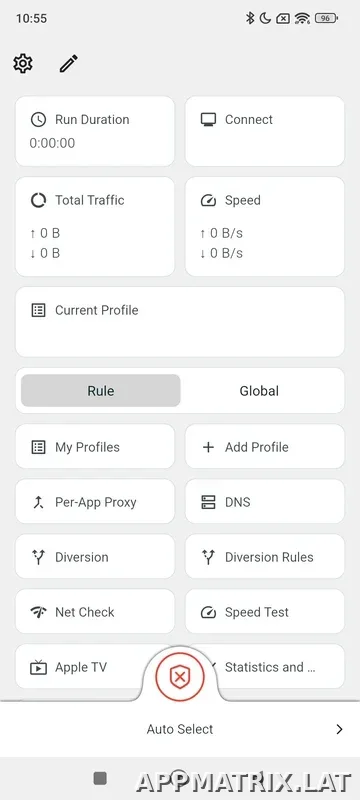Screen dimensions: 360x800
Task: Open Diversion
Action: 95,557
